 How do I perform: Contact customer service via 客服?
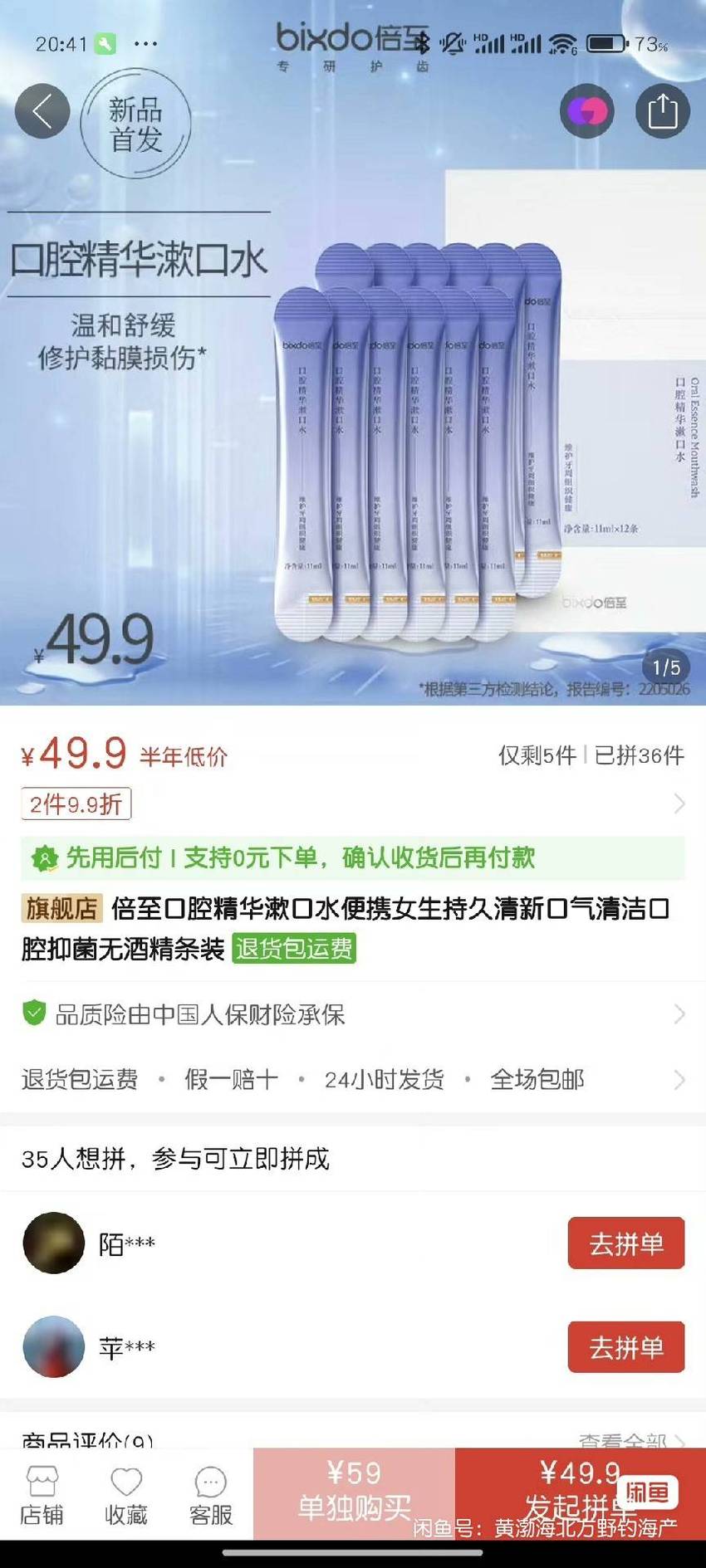pos(211,1495)
